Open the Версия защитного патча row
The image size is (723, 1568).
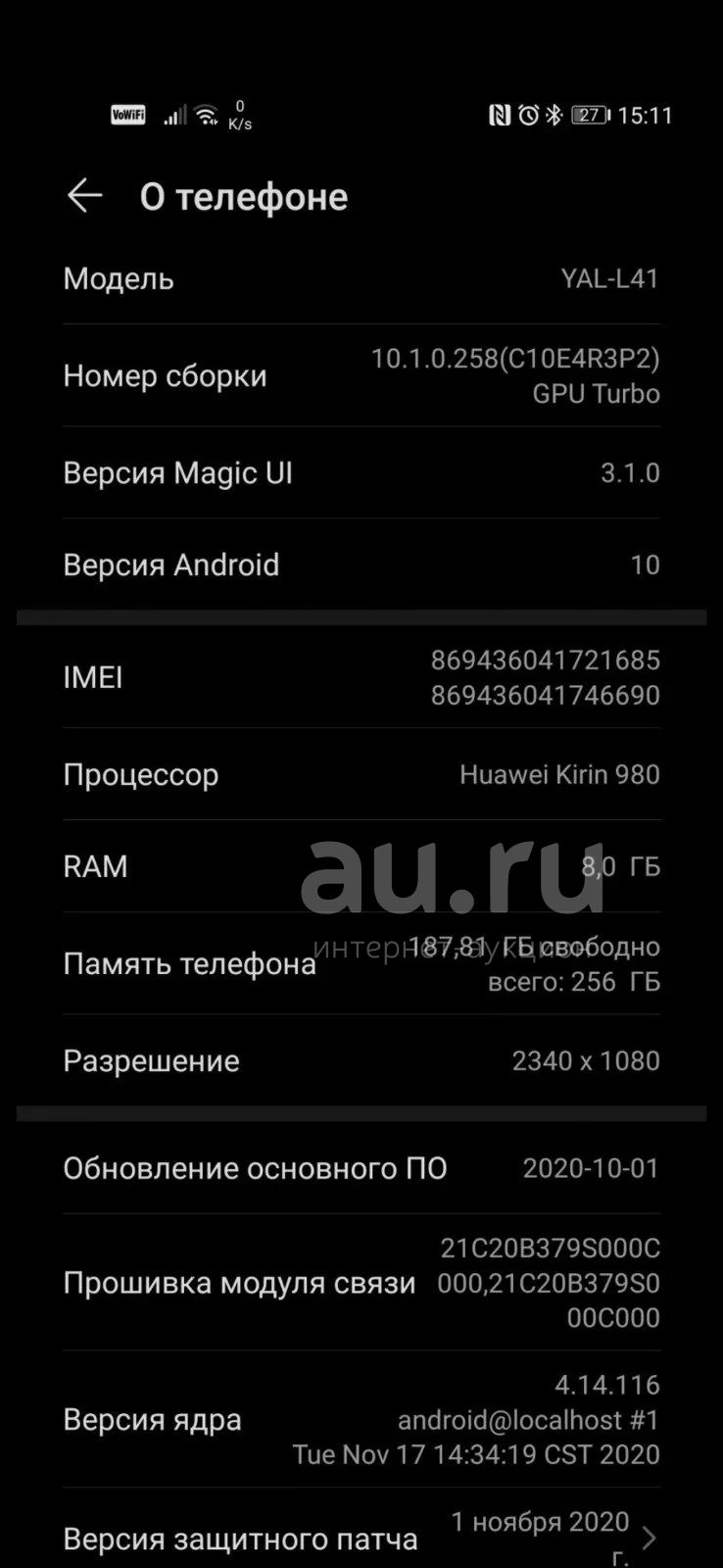tap(361, 1529)
